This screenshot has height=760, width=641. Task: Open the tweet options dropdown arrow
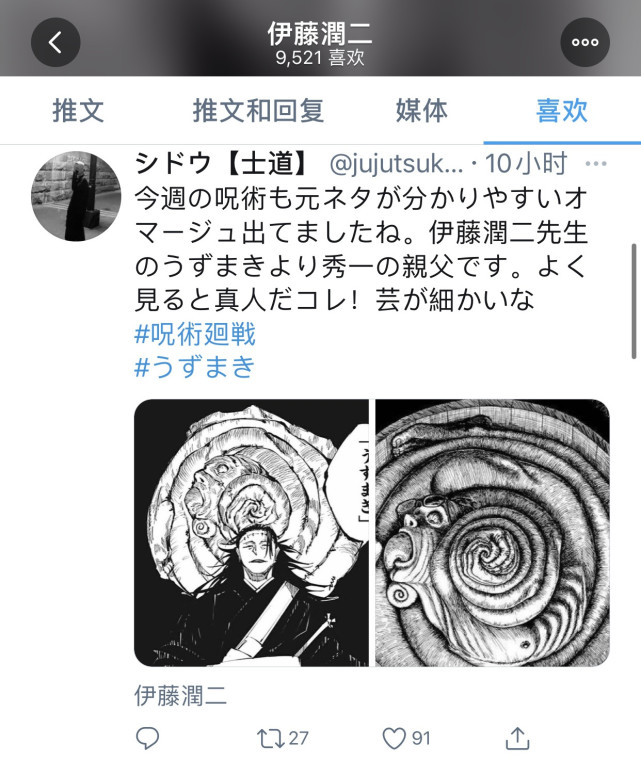(x=596, y=163)
